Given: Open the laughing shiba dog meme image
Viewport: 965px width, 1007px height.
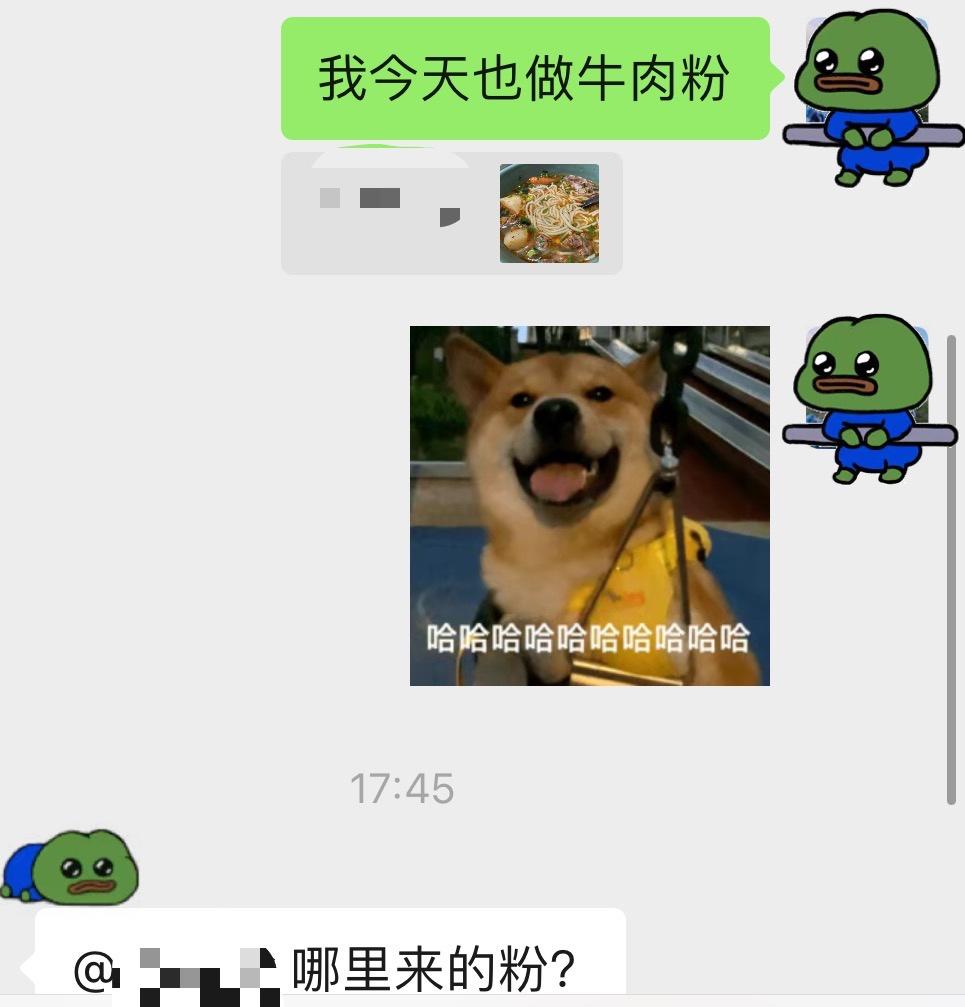Looking at the screenshot, I should (x=589, y=505).
